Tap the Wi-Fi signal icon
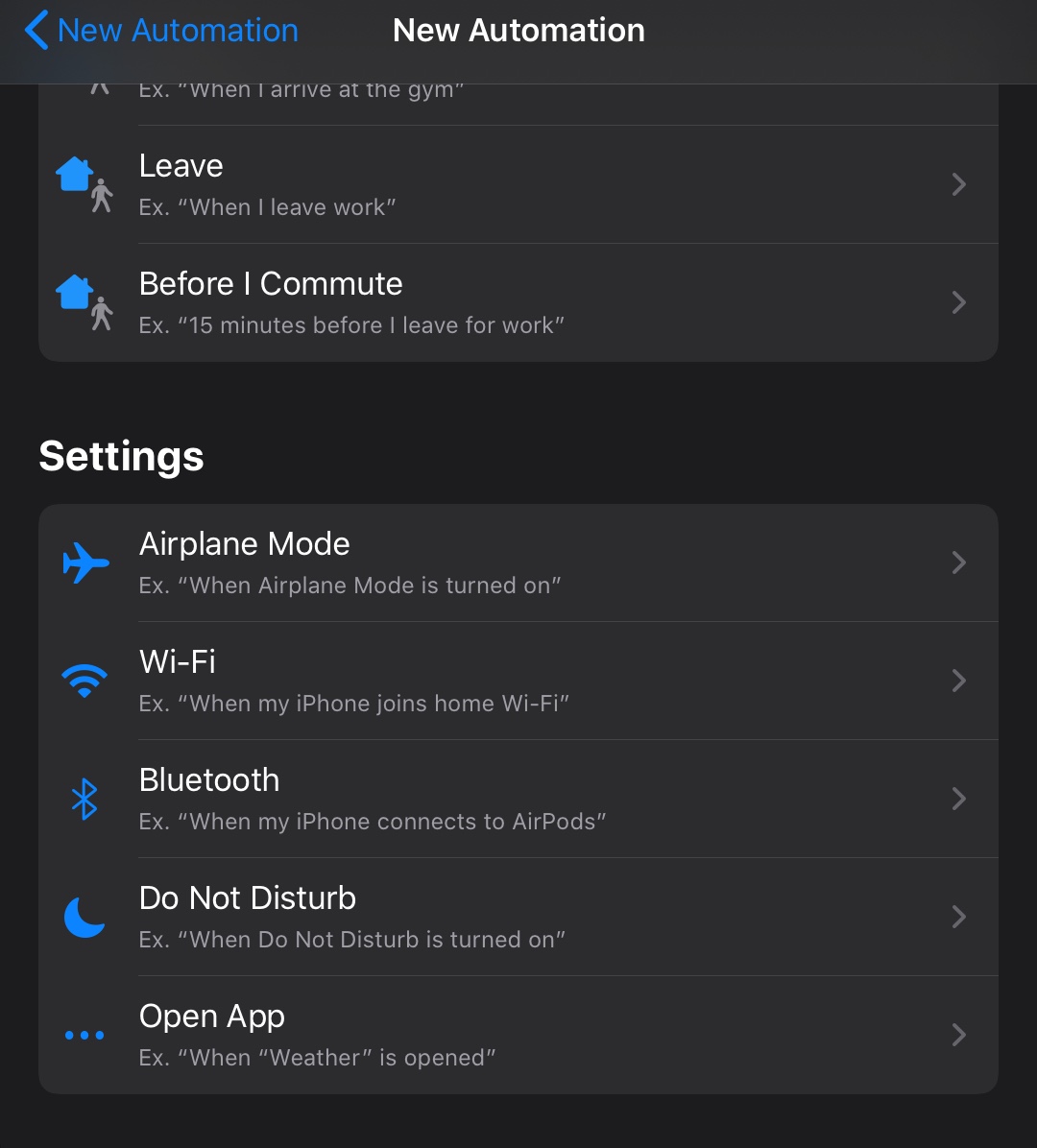This screenshot has height=1148, width=1037. pos(84,681)
